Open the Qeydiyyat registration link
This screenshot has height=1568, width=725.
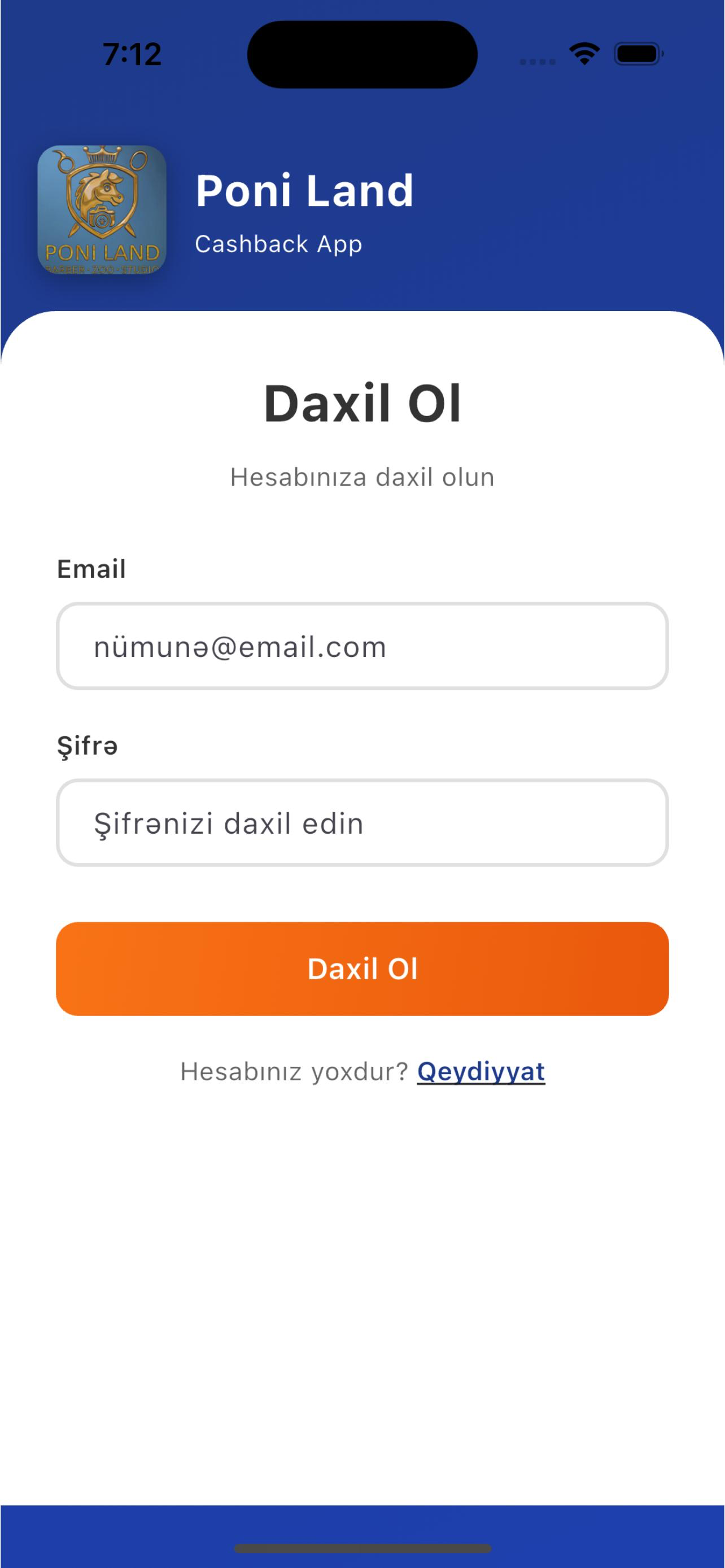(x=481, y=1072)
